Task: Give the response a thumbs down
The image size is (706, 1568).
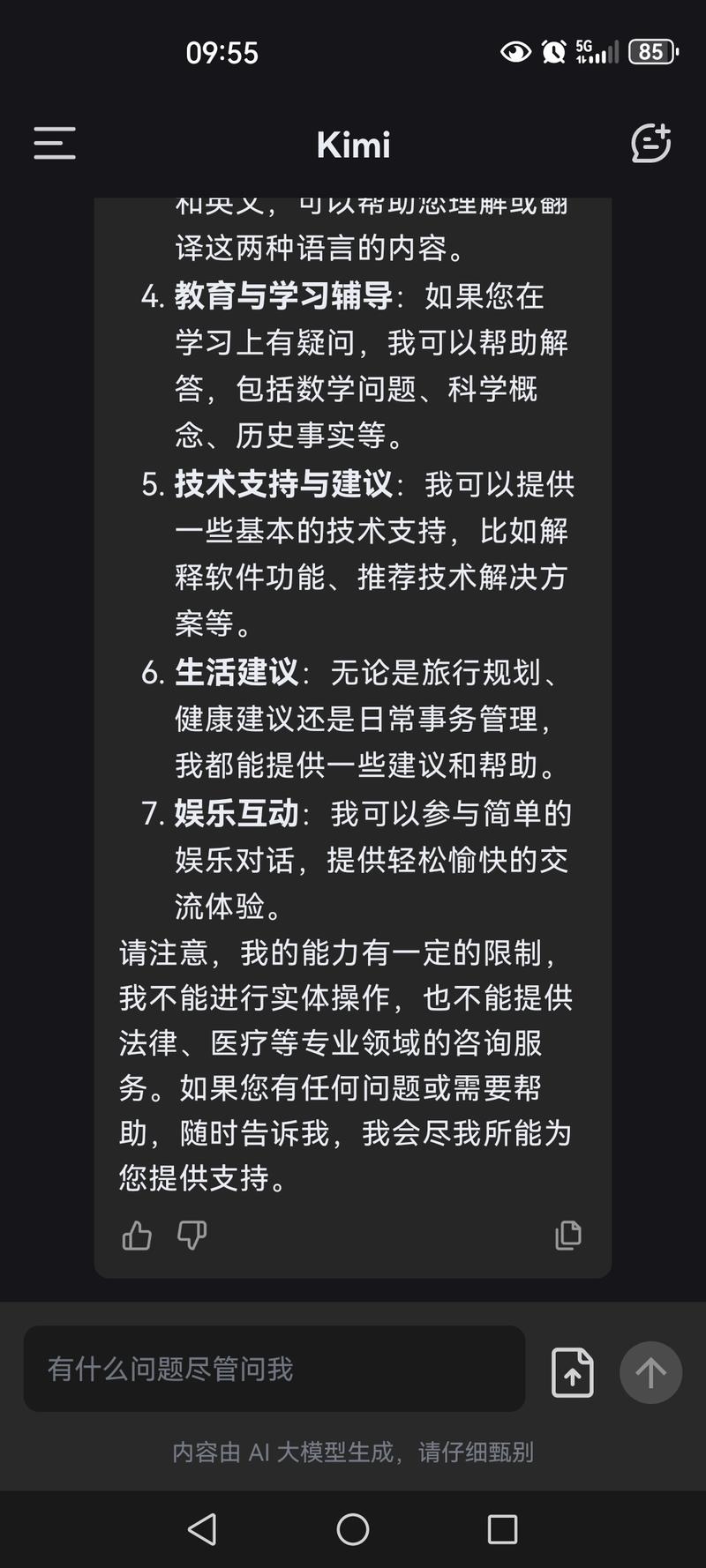Action: pyautogui.click(x=192, y=1236)
